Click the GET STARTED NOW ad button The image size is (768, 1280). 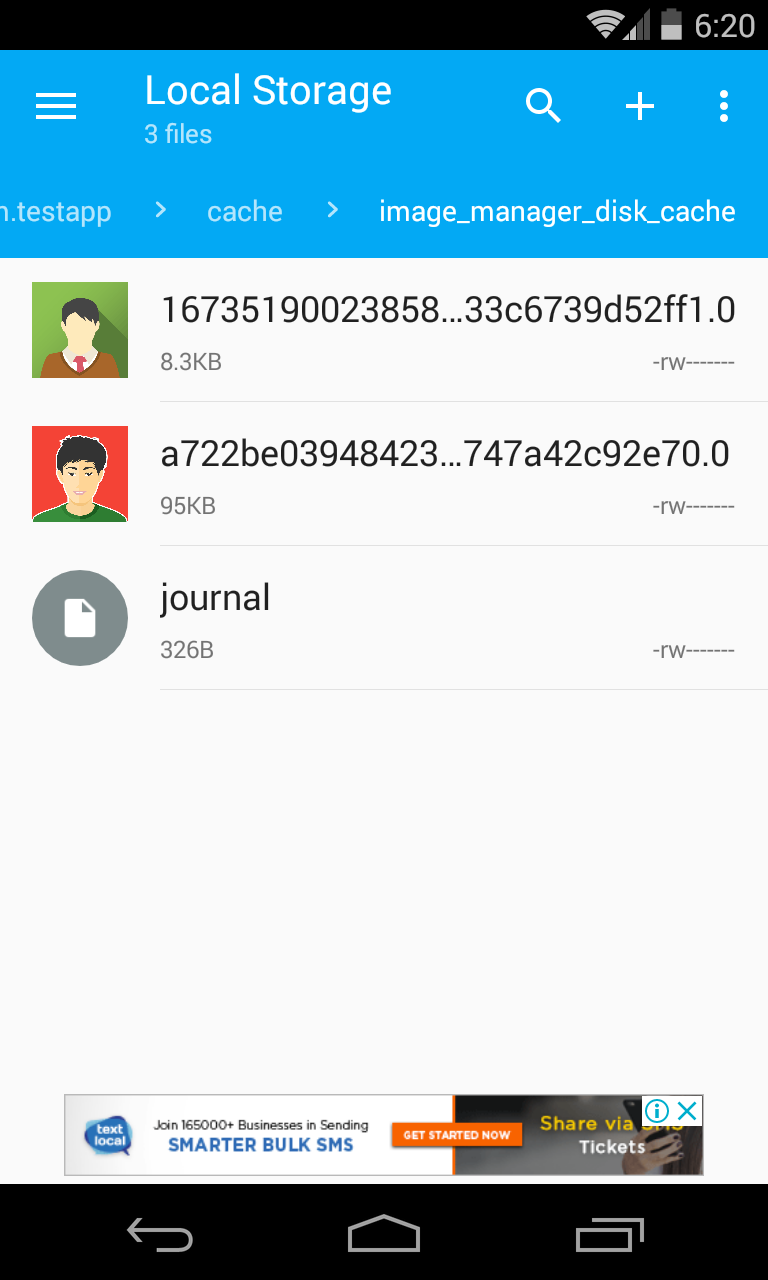pos(458,1135)
